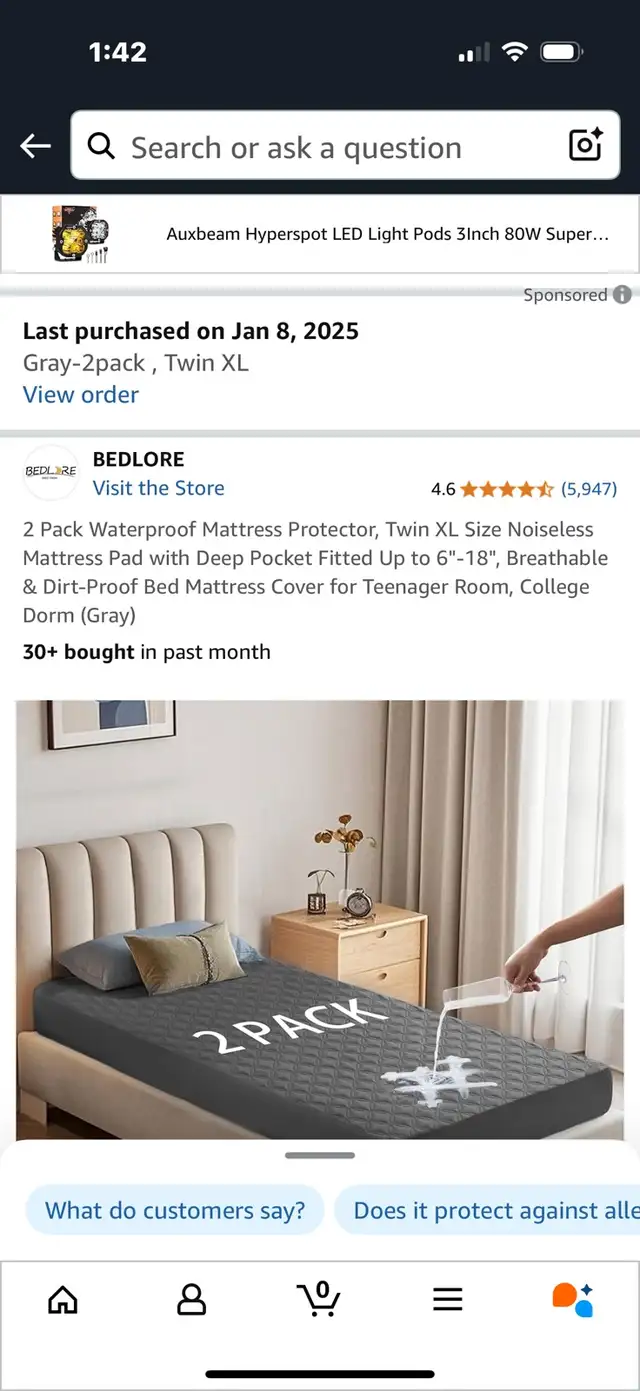Switch to the Home tab

63,1299
